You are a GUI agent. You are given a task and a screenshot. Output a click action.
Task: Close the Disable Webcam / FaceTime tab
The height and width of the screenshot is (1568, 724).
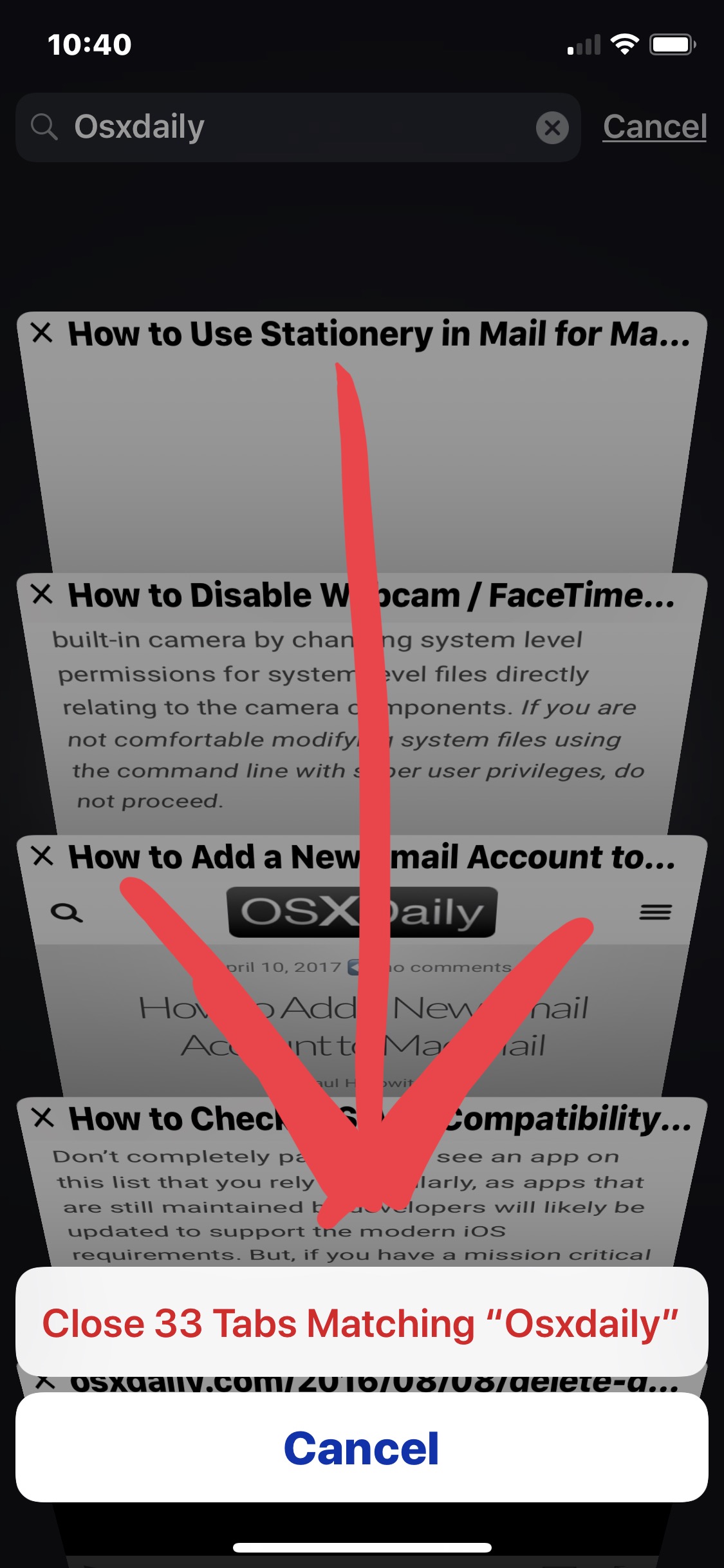[42, 594]
